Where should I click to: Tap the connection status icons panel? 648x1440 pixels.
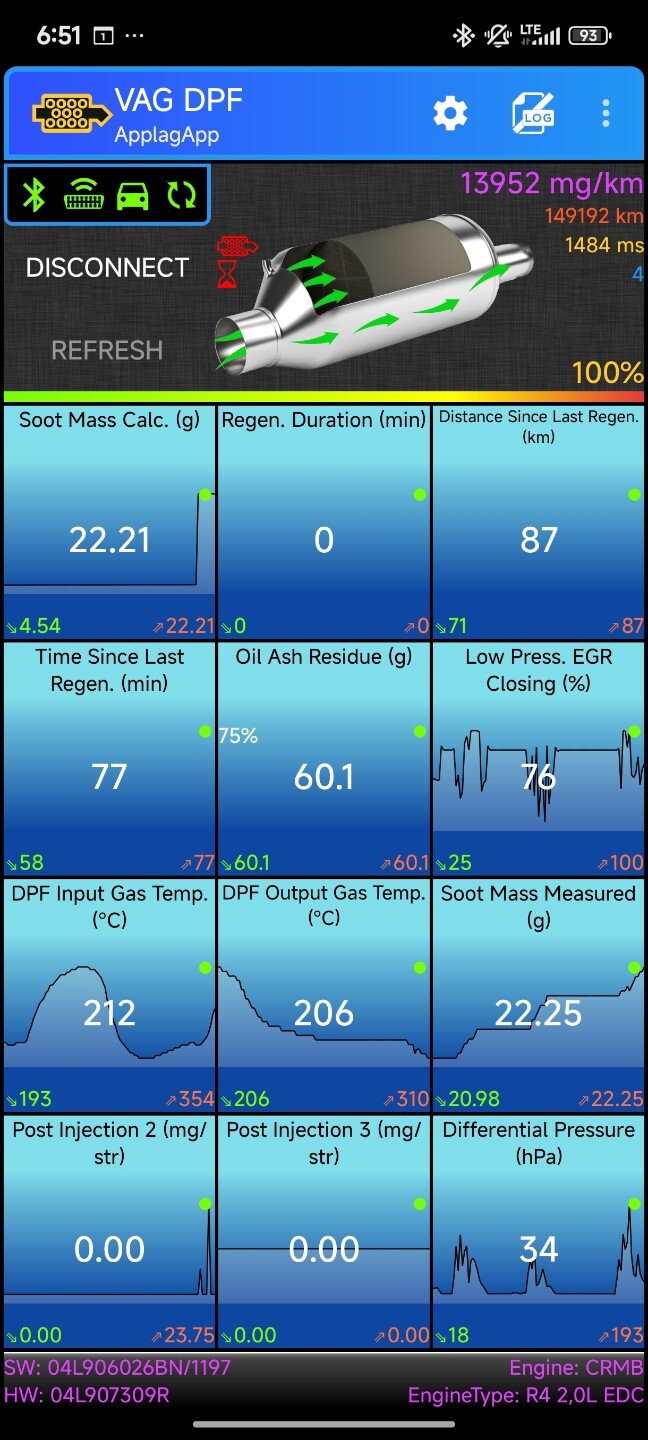point(108,195)
